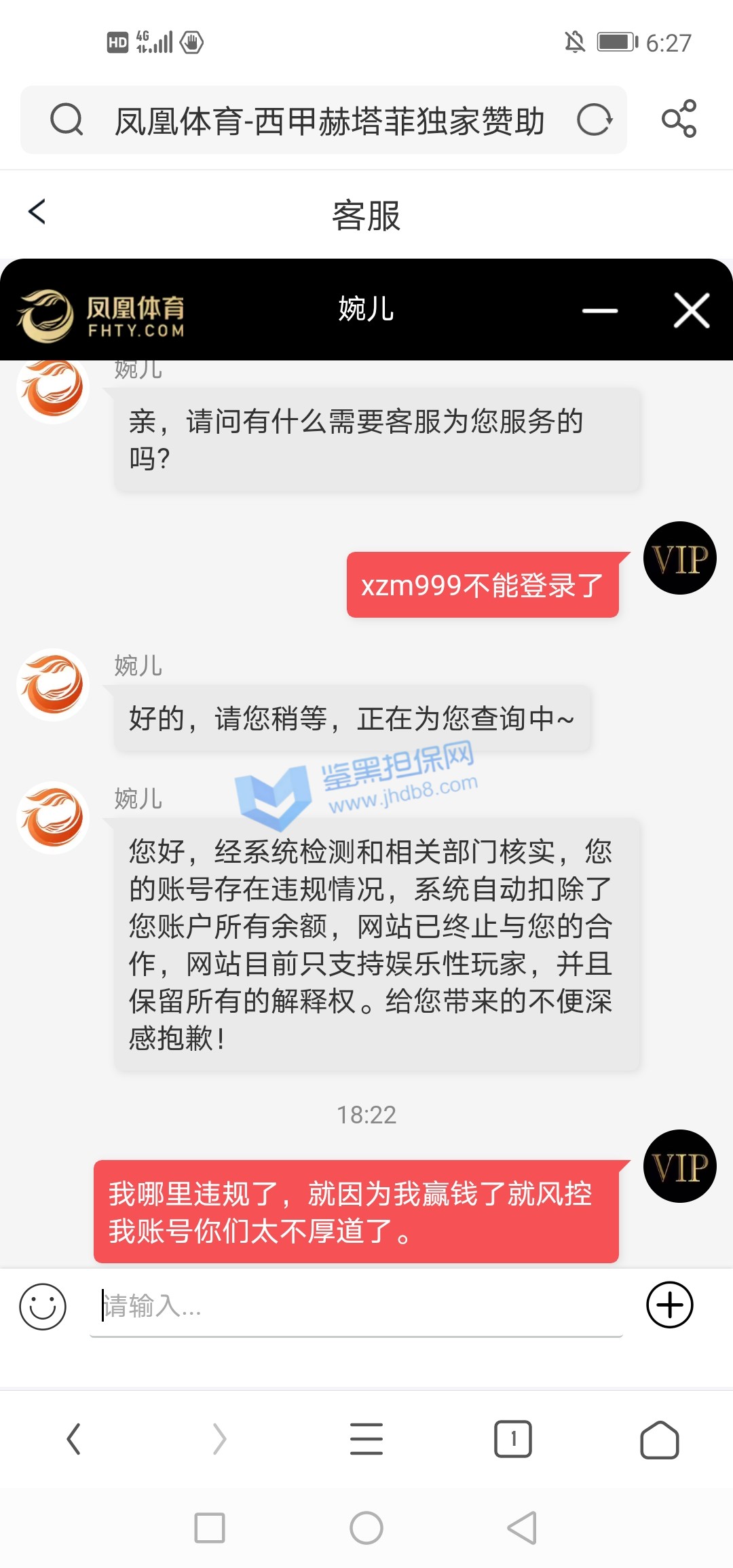Image resolution: width=733 pixels, height=1568 pixels.
Task: Open recent apps from the system bar
Action: click(x=210, y=1528)
